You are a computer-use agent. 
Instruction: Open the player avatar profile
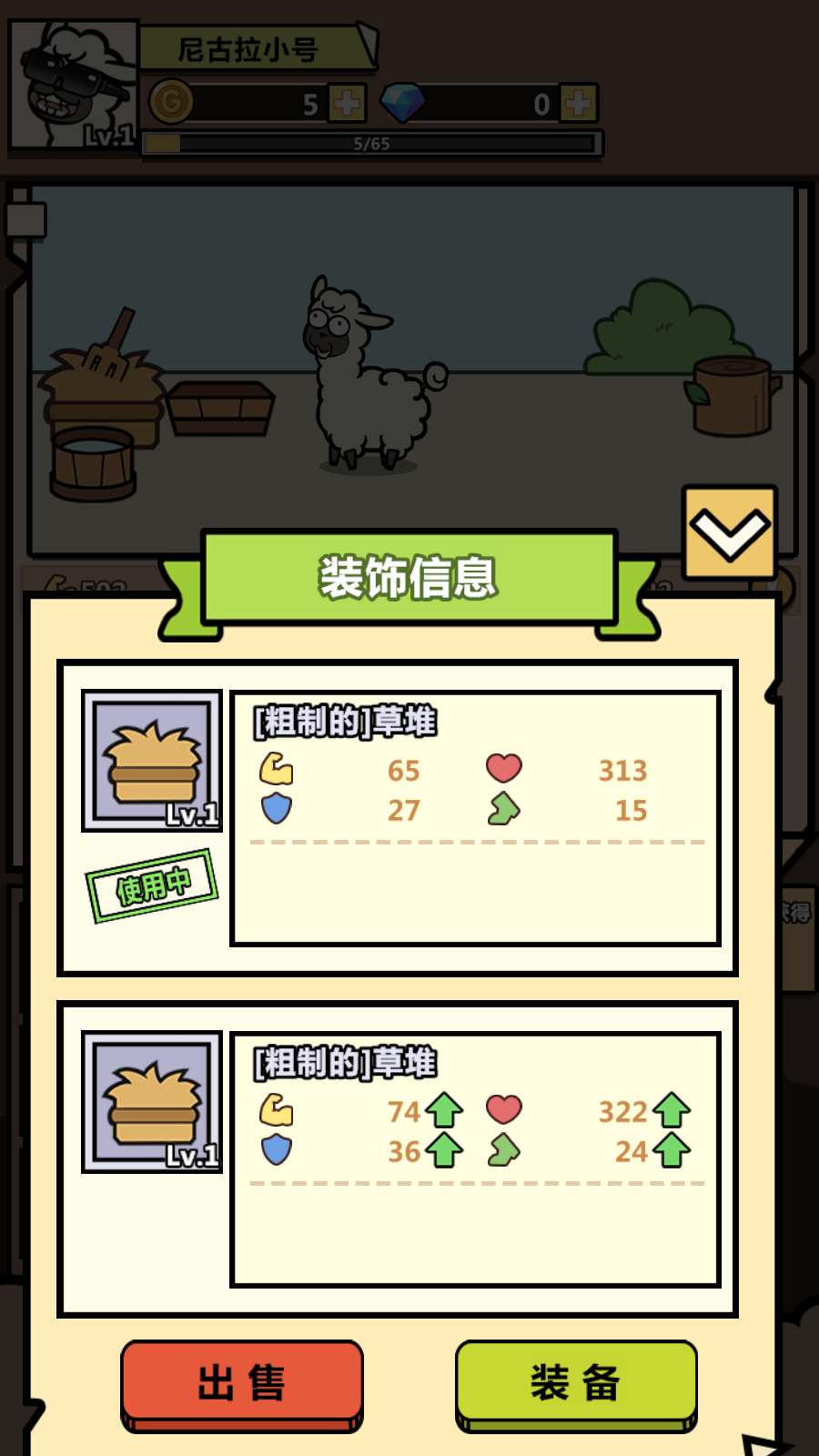73,86
